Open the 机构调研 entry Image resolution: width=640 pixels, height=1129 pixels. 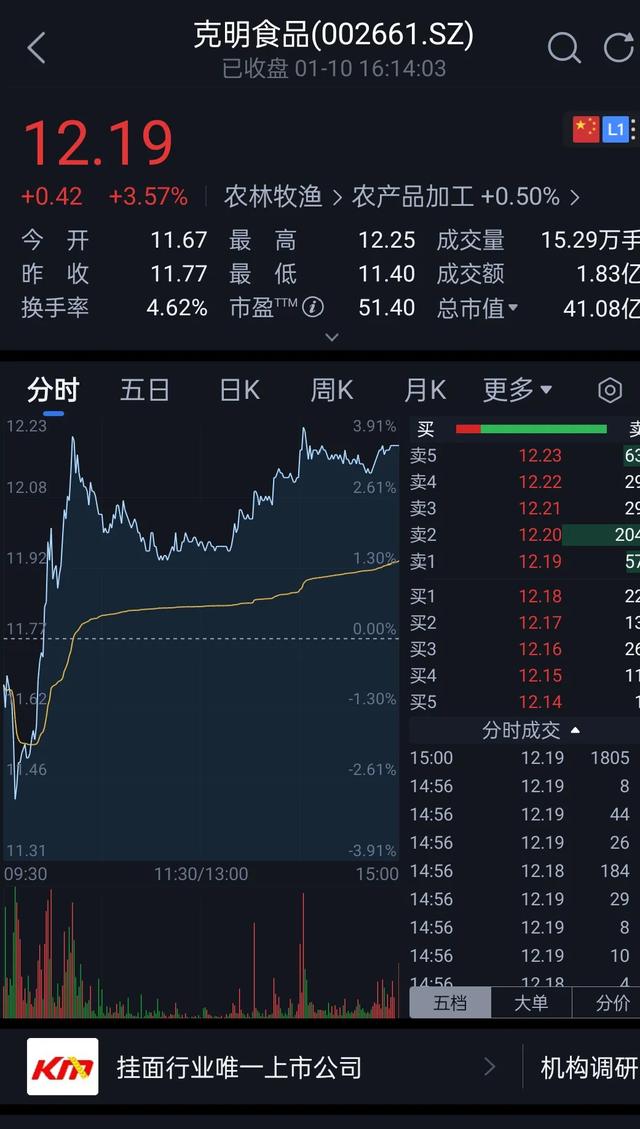click(x=589, y=1067)
